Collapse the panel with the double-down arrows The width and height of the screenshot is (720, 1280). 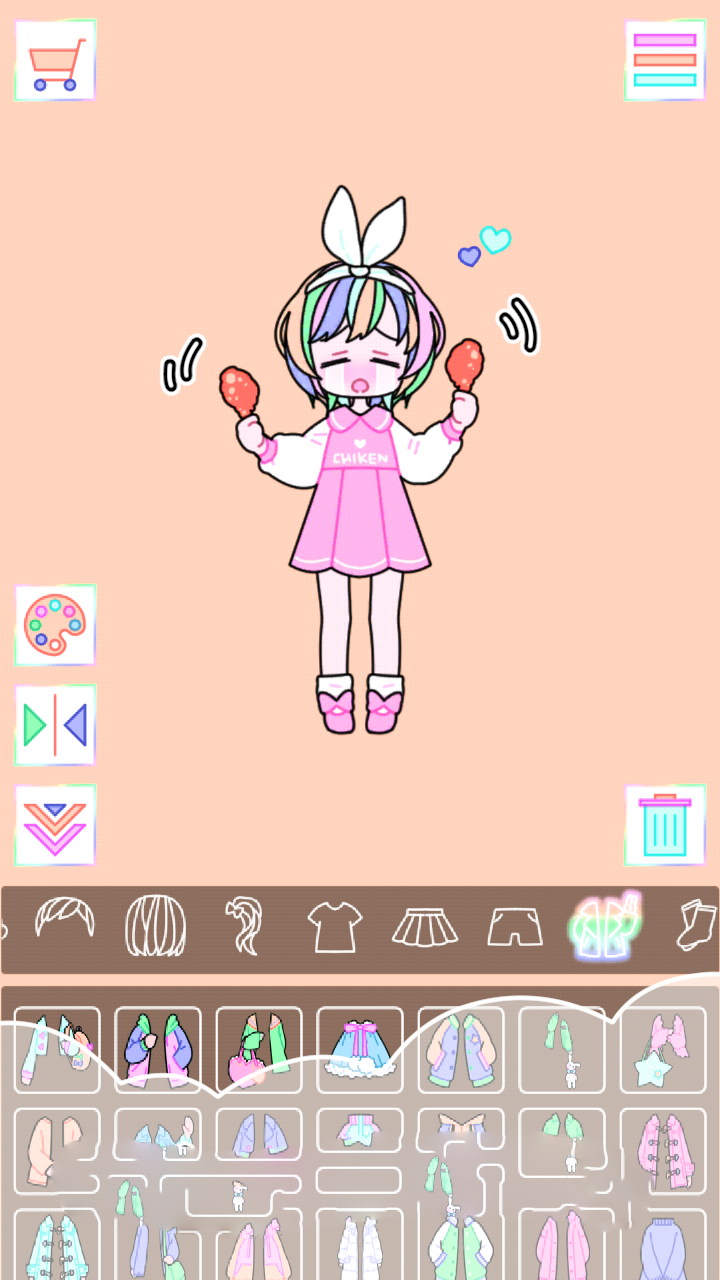tap(55, 825)
